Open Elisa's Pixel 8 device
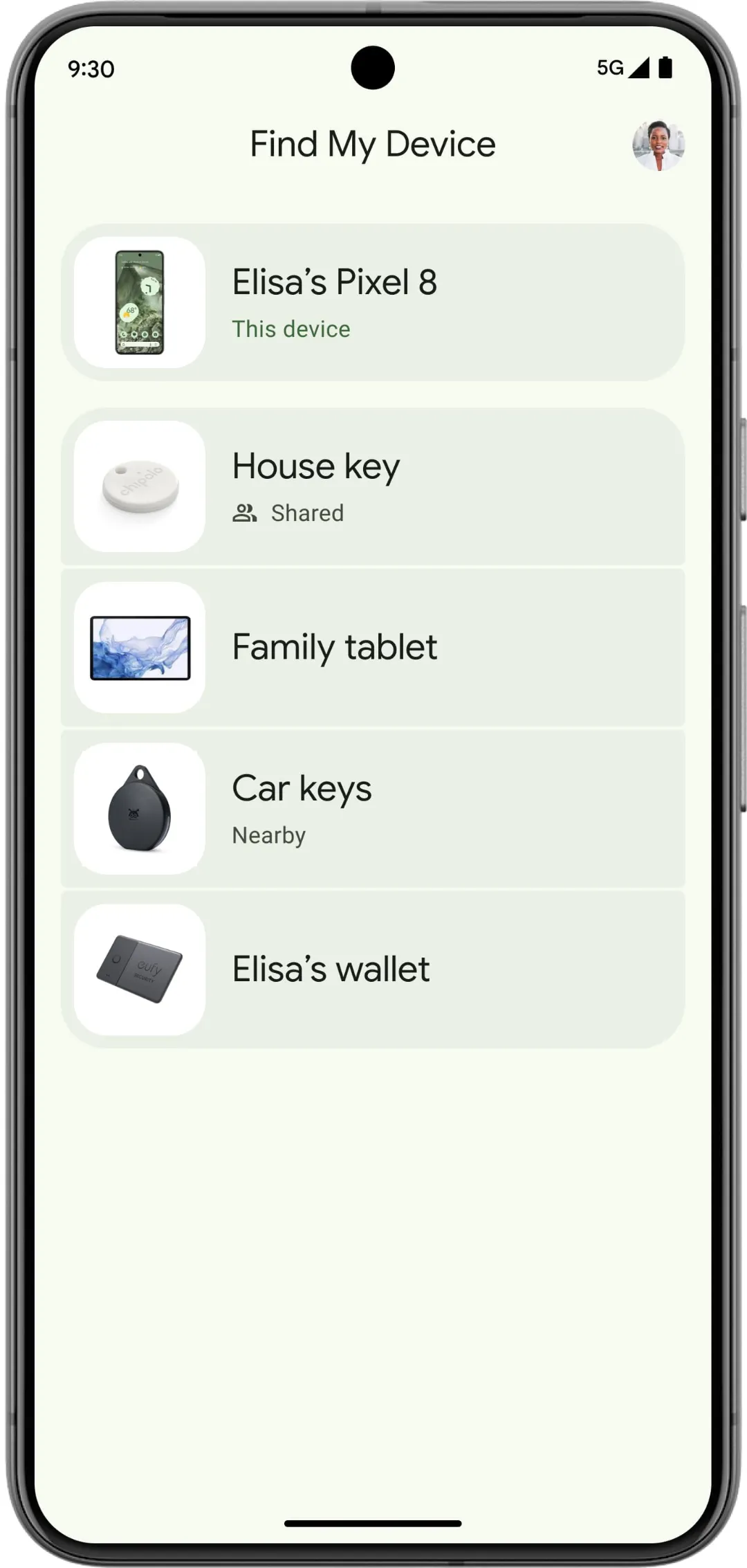 [x=373, y=302]
